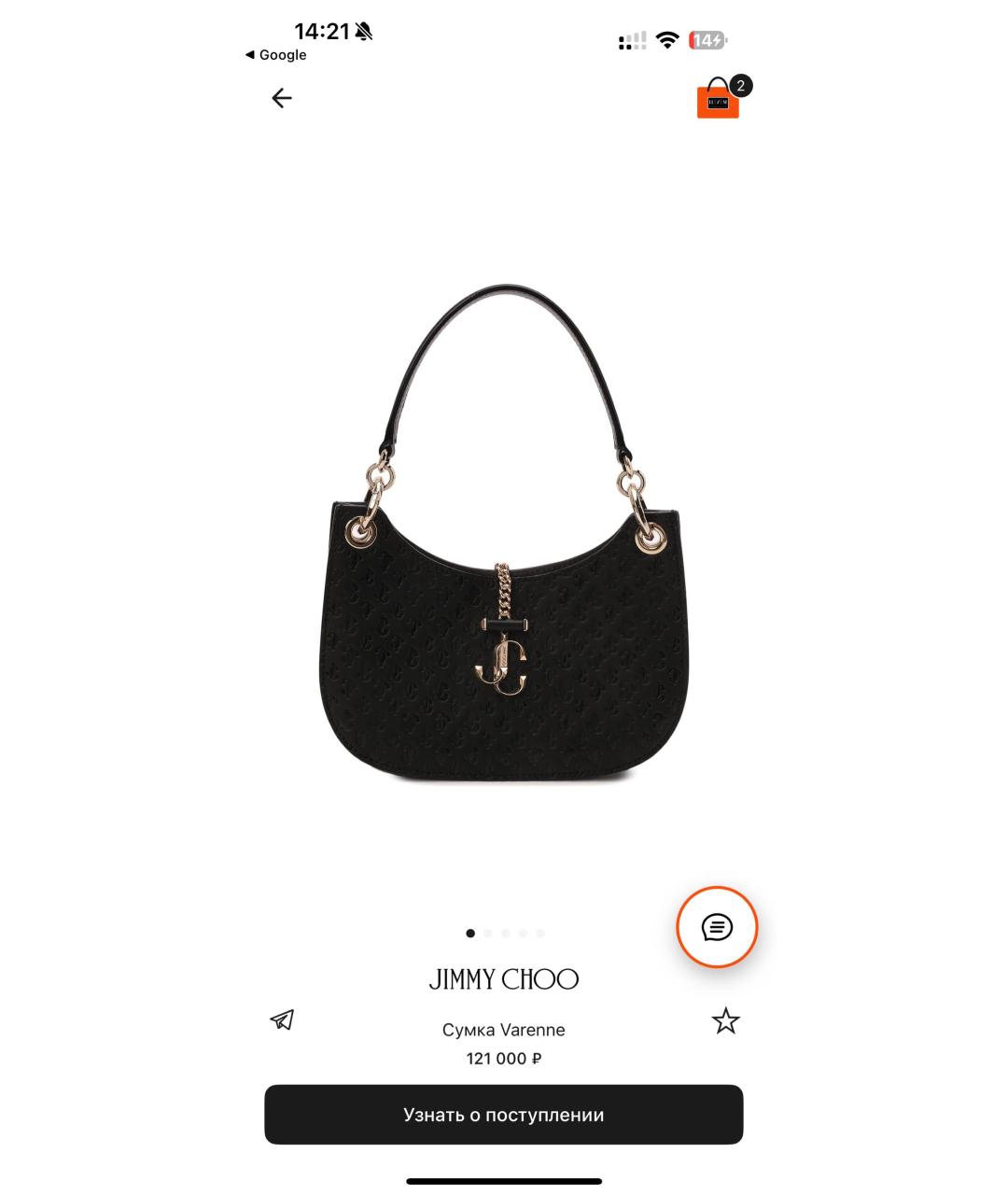
Task: Open the chat support bubble
Action: [x=717, y=927]
